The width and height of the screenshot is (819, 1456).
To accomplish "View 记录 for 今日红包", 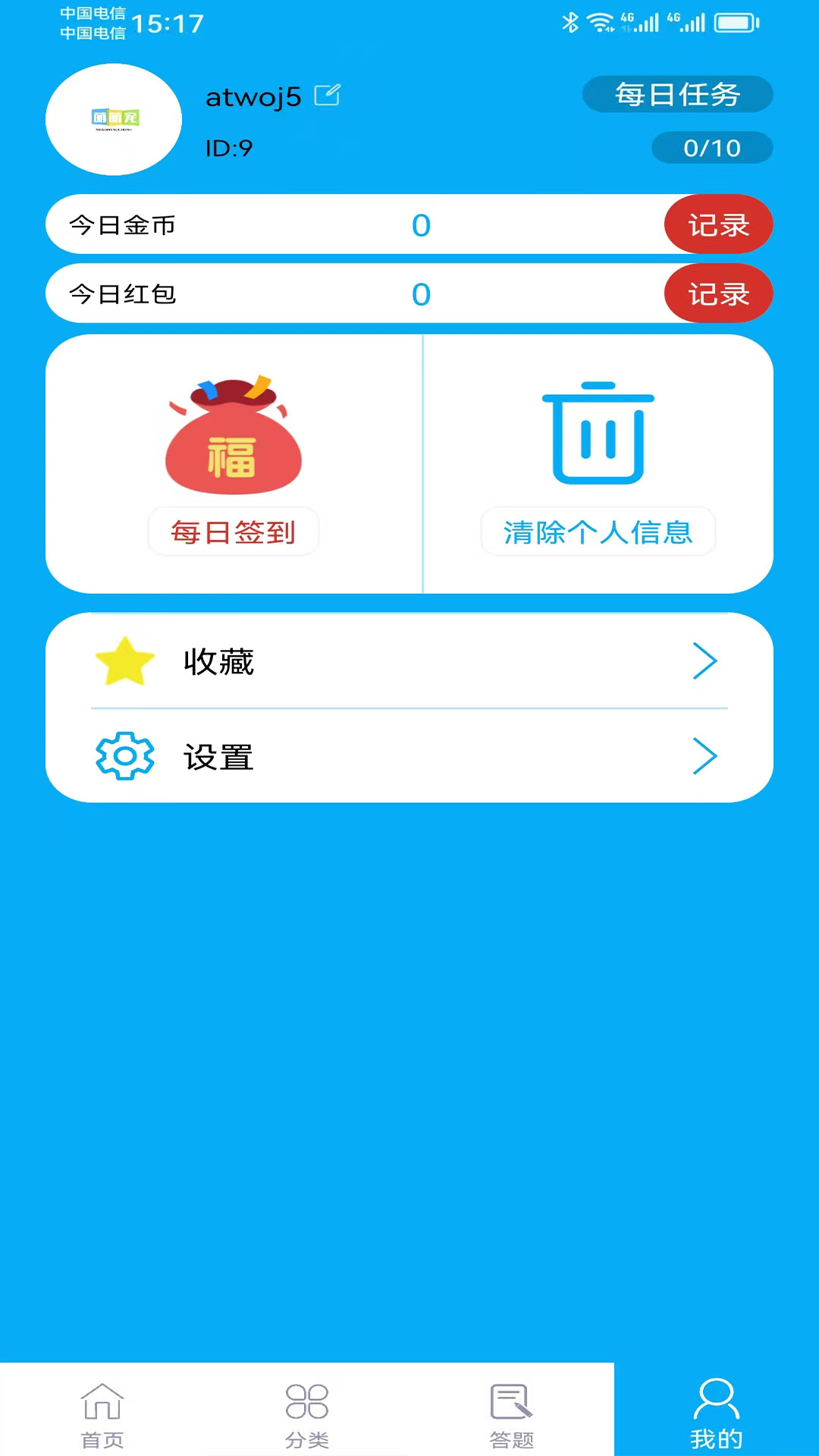I will [718, 294].
